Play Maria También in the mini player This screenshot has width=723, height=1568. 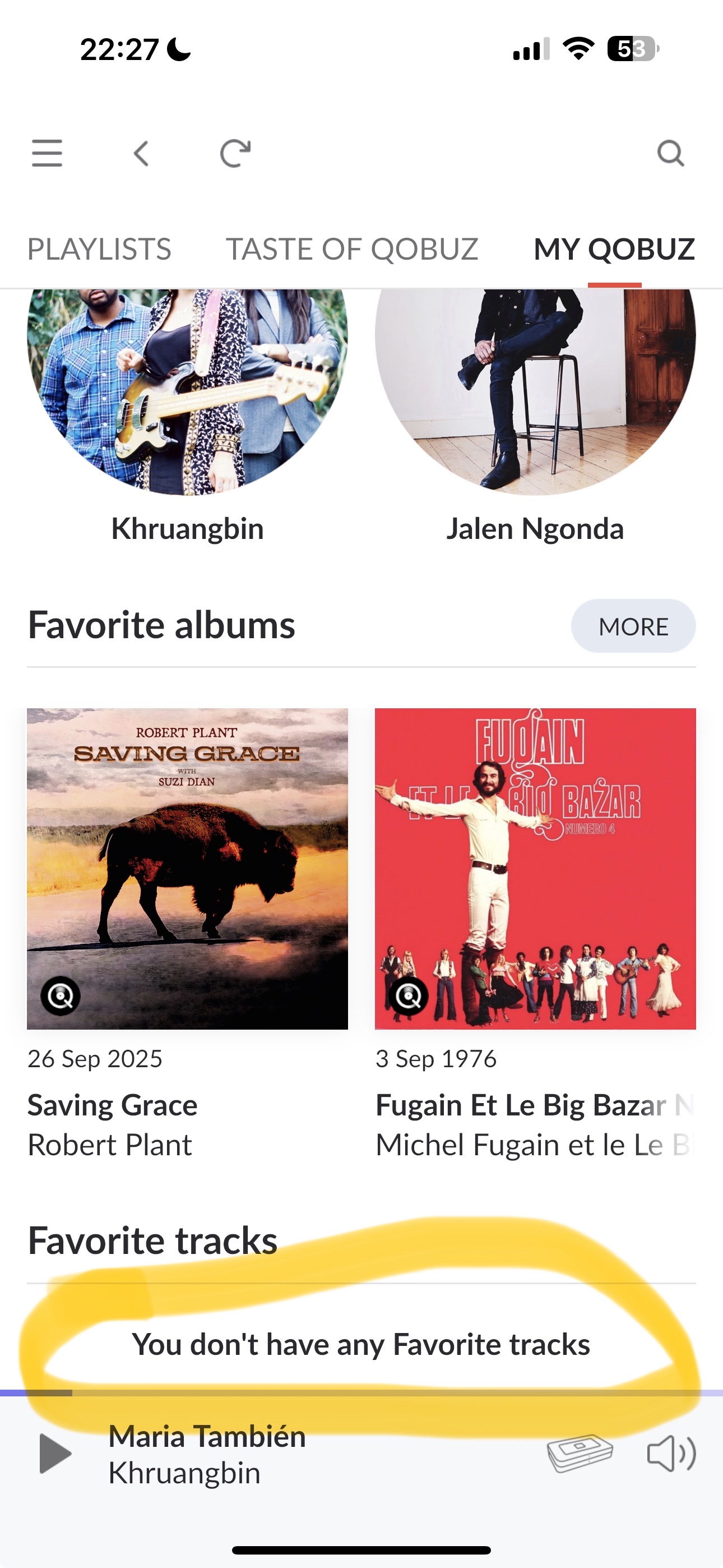point(55,1454)
